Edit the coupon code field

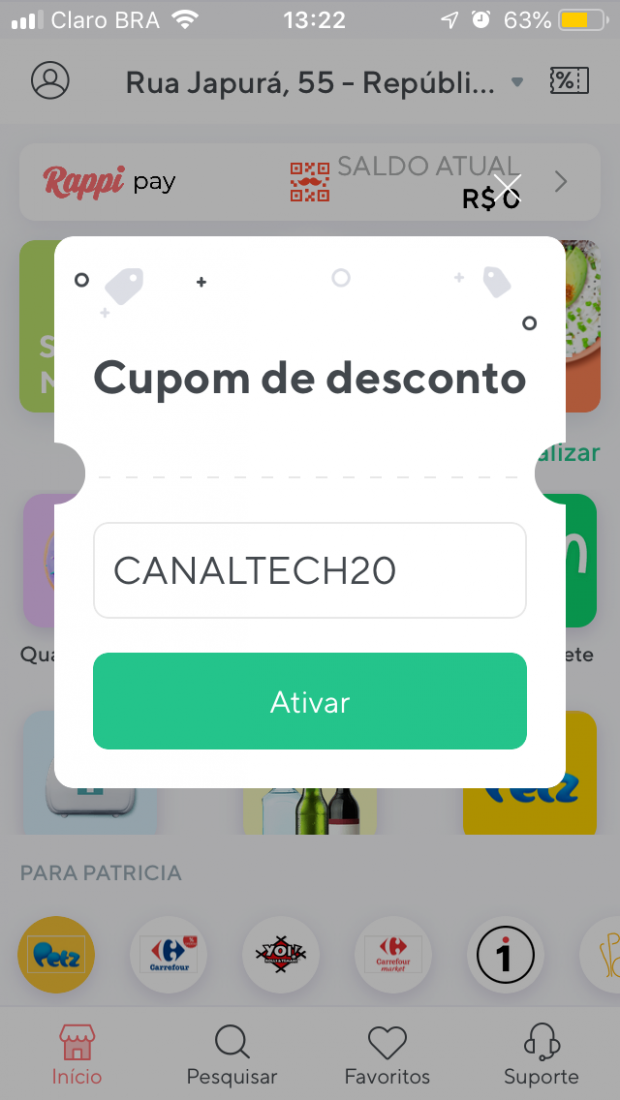(x=310, y=571)
